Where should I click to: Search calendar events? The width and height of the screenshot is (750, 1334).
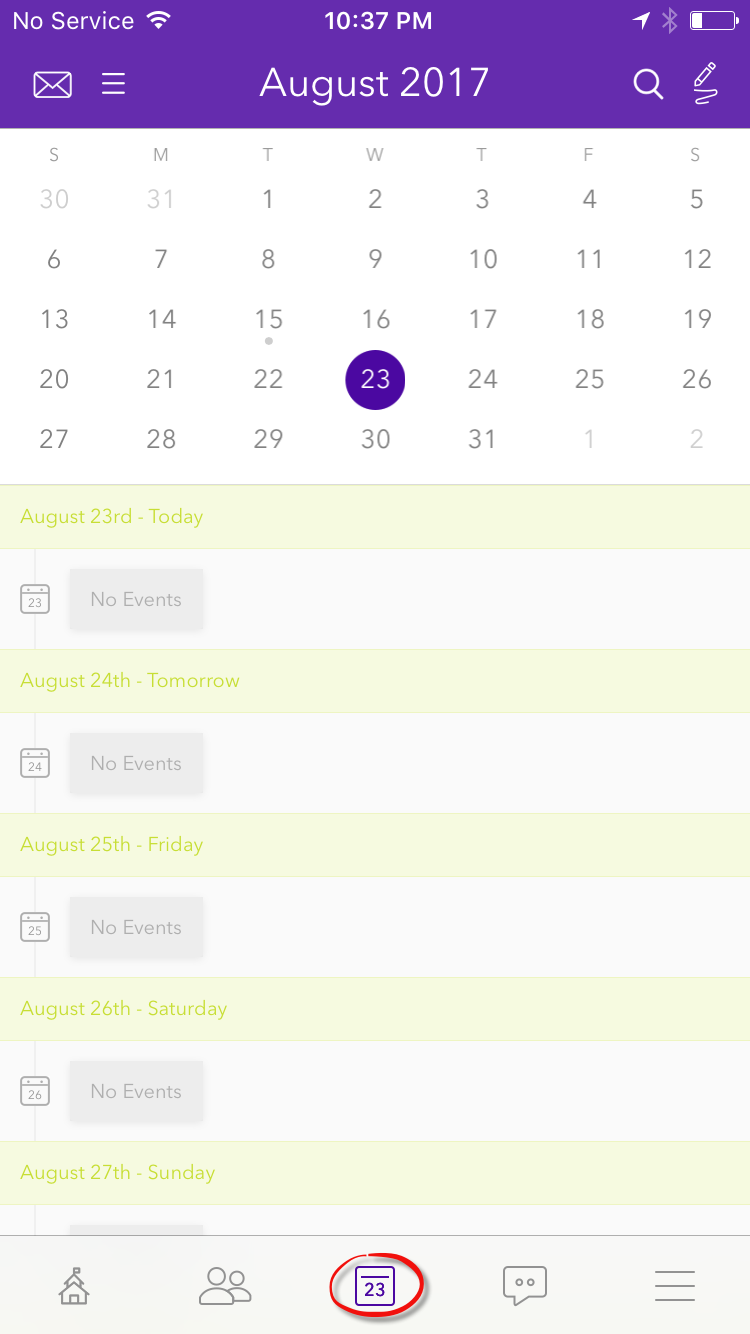point(648,85)
